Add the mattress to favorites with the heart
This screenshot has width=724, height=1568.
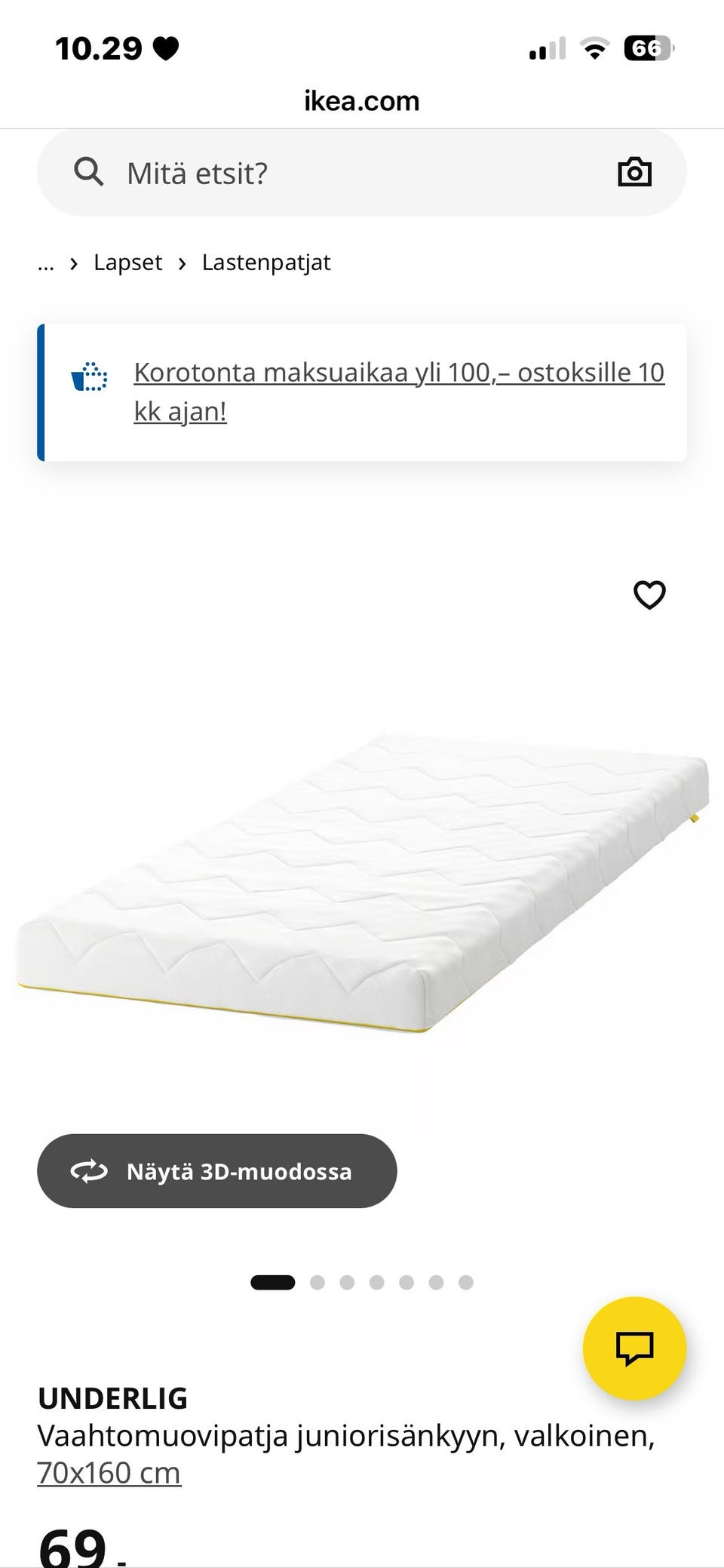tap(649, 595)
